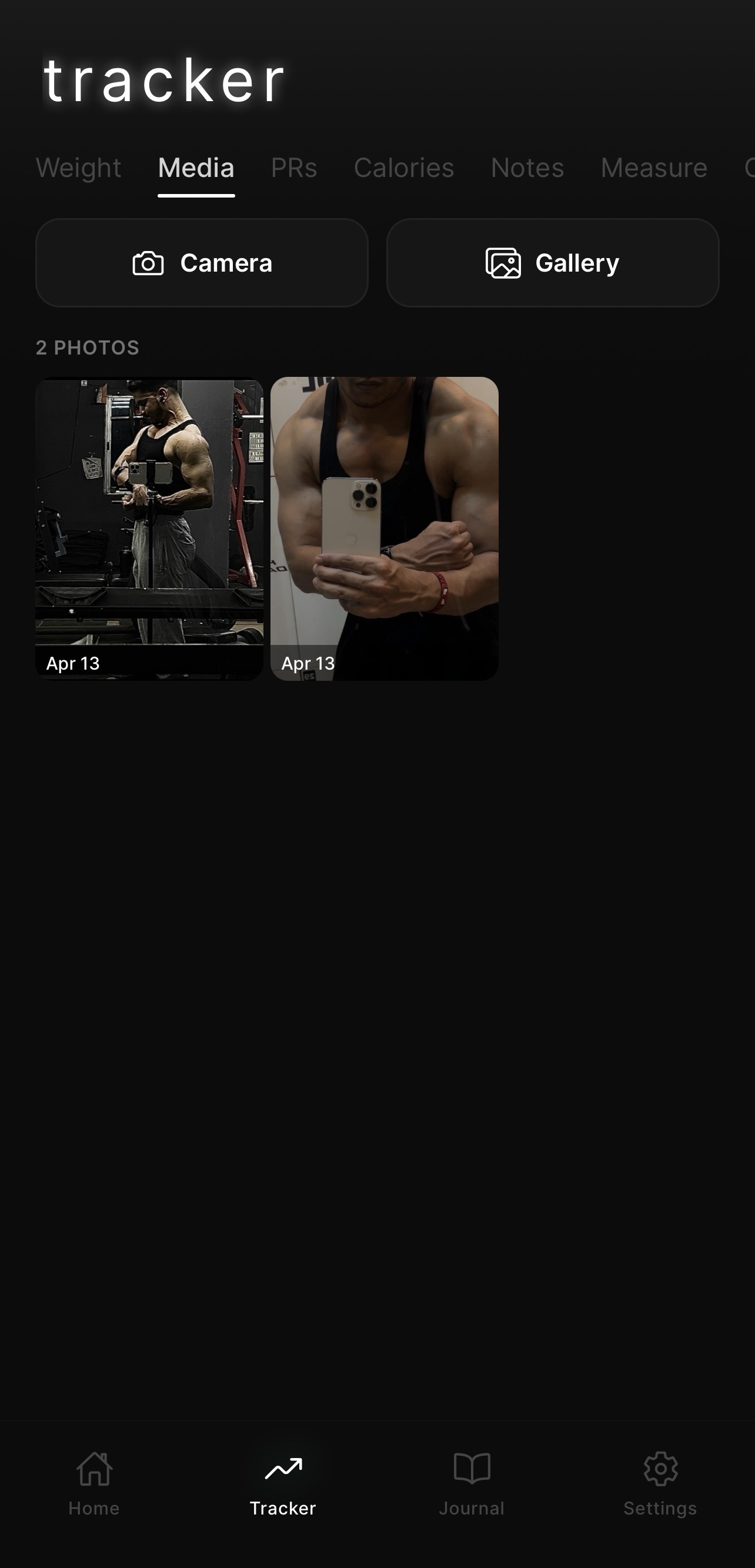Tap the Camera button
Screen dimensions: 755x1568
(x=202, y=263)
